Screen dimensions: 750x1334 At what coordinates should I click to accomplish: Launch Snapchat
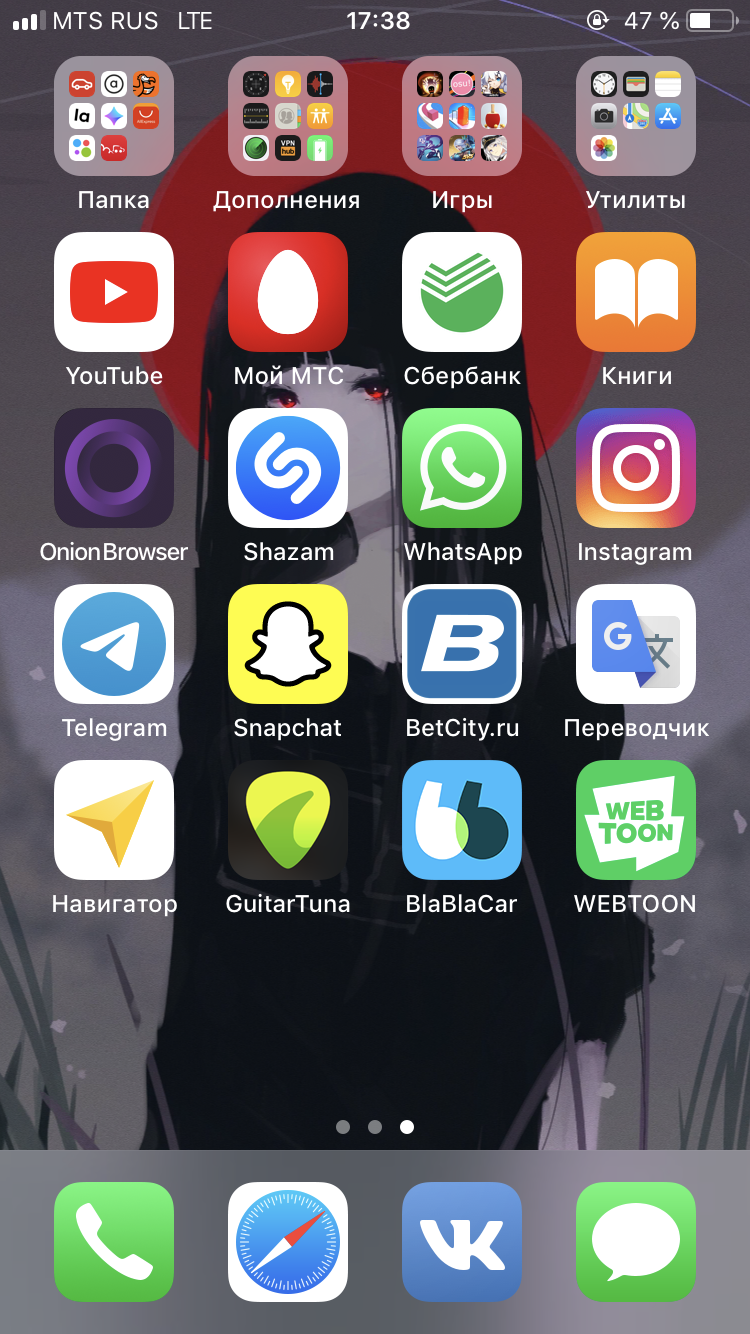(x=288, y=644)
